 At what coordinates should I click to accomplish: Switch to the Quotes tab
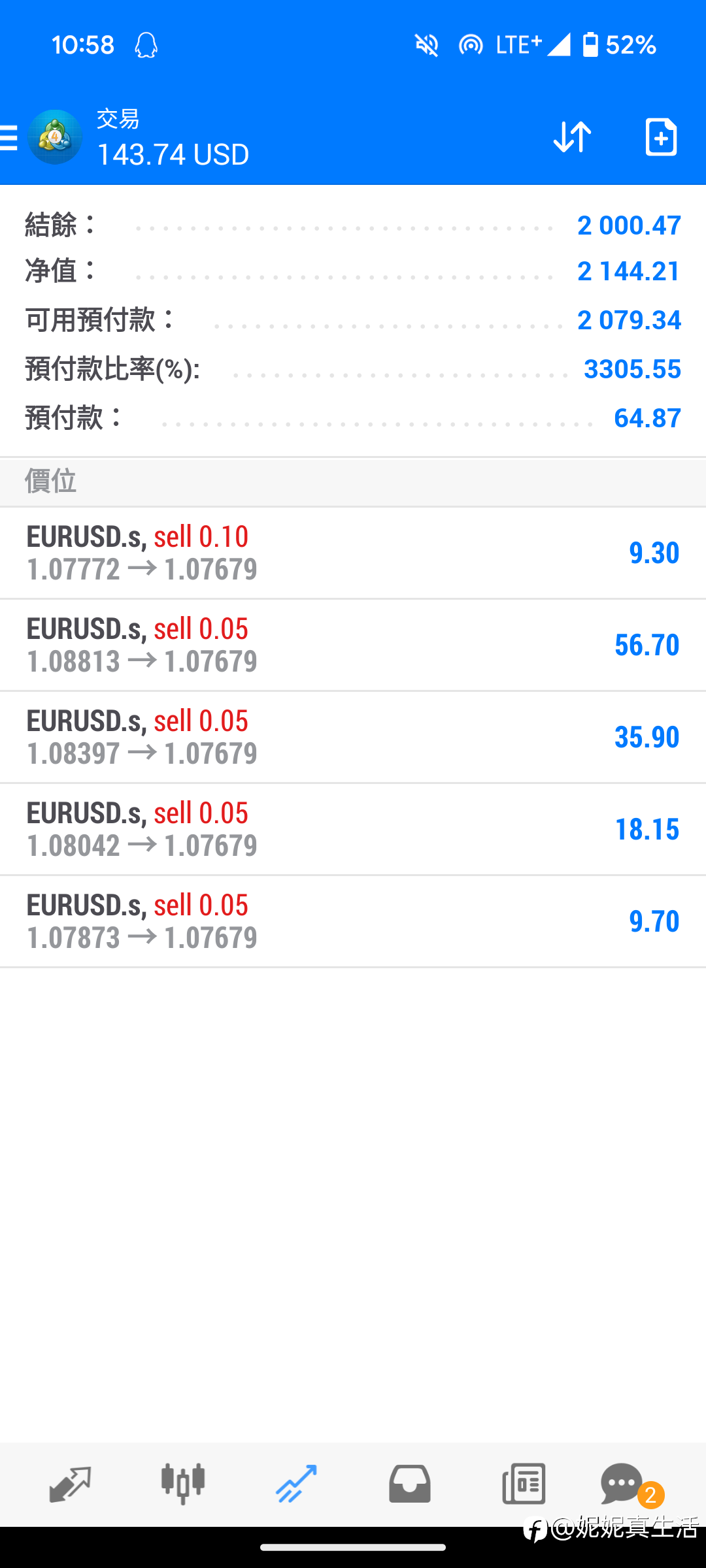pos(69,1484)
